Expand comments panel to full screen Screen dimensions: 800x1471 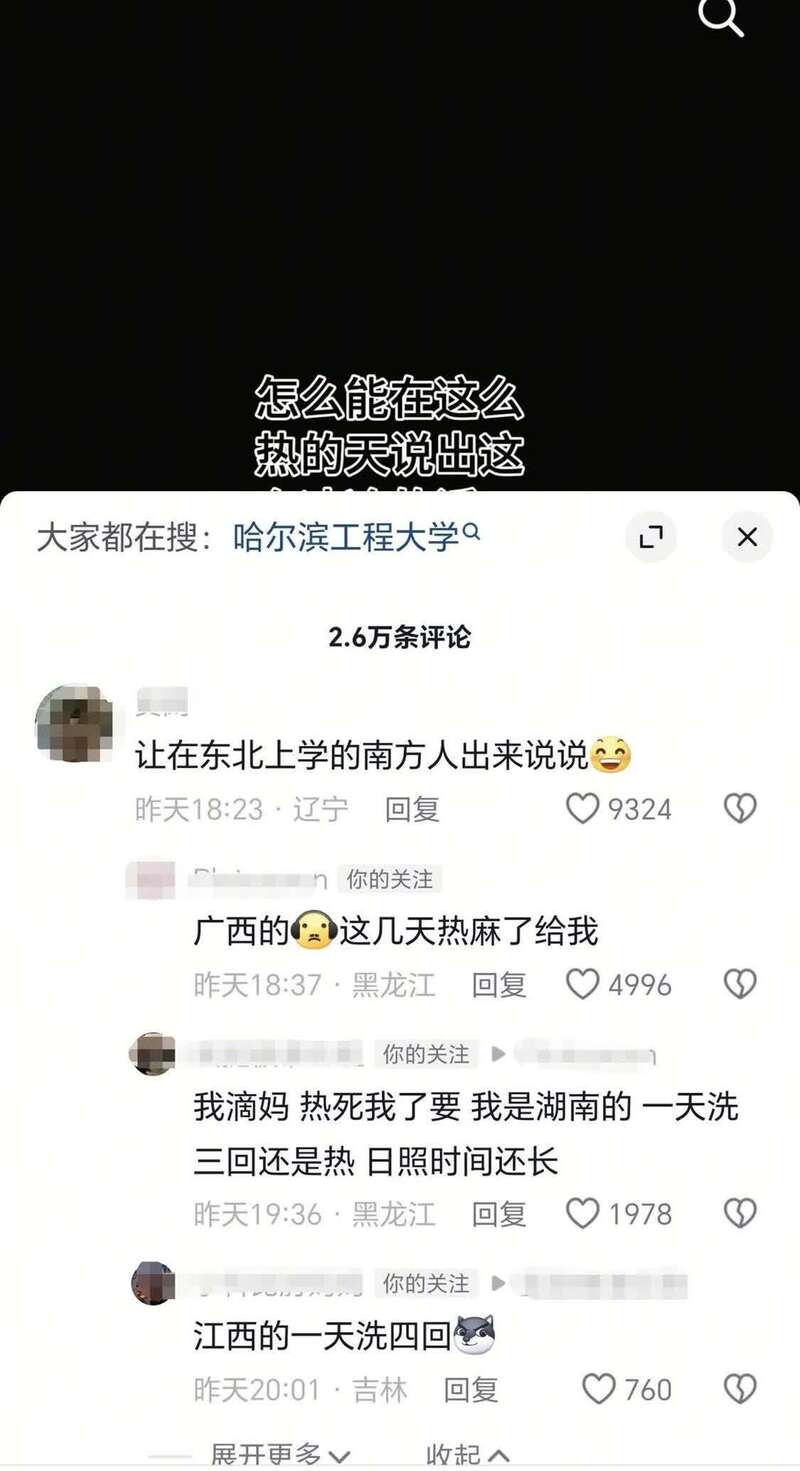click(x=651, y=537)
